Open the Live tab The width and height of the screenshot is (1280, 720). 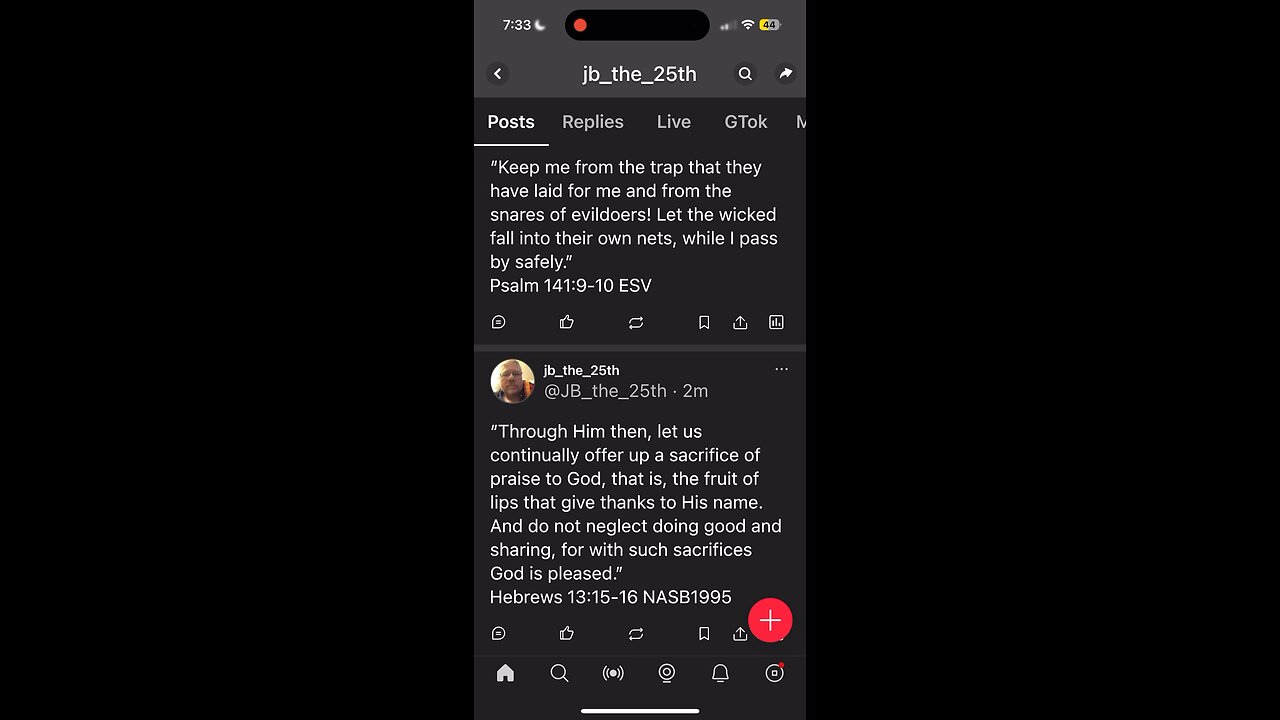pos(674,122)
